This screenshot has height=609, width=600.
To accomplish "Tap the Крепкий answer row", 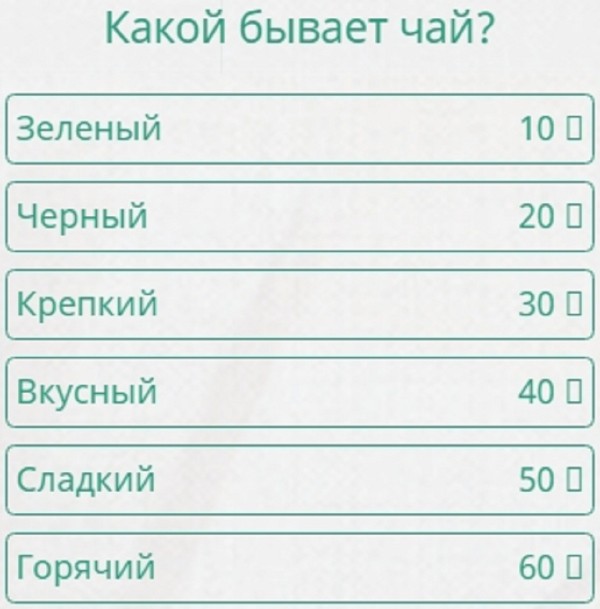I will 300,304.
